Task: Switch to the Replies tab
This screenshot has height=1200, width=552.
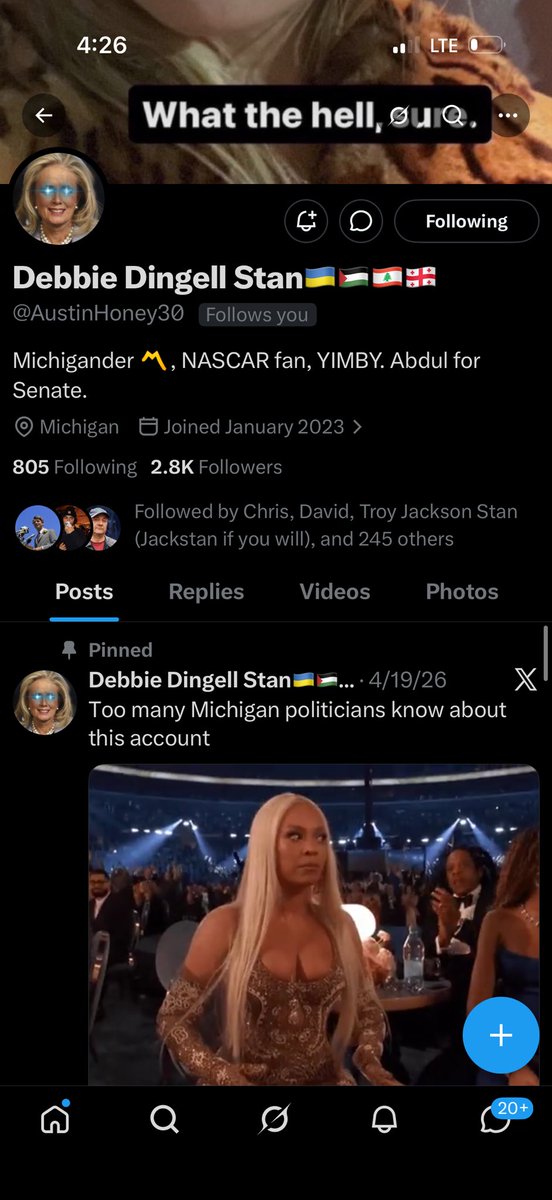Action: click(206, 591)
